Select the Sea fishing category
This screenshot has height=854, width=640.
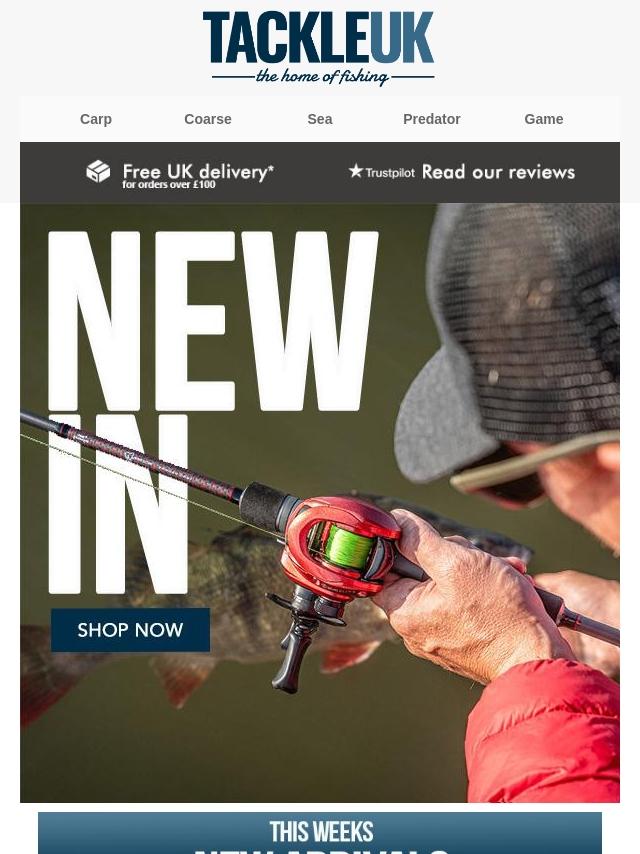coord(320,119)
